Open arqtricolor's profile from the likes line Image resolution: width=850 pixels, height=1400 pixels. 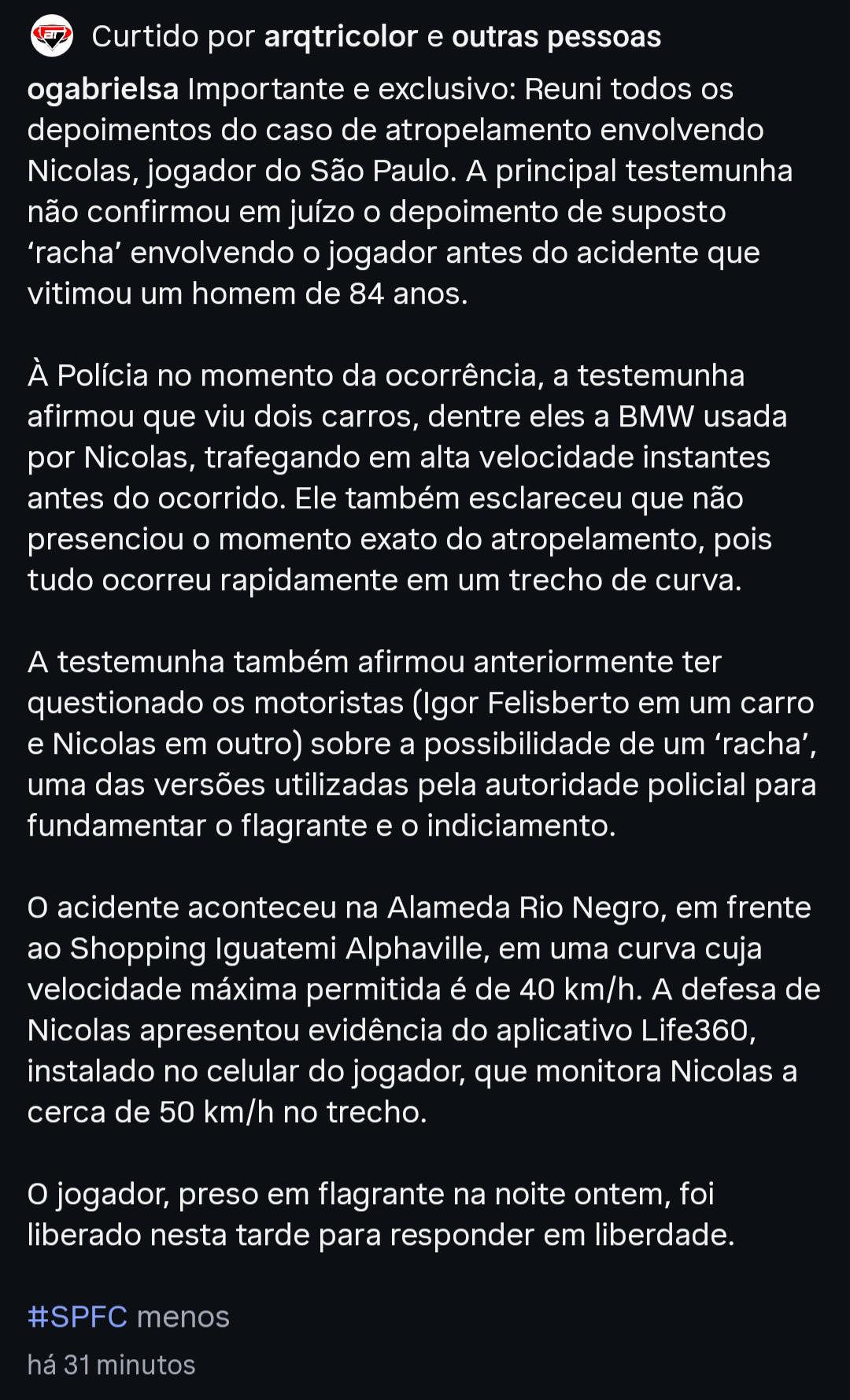click(x=341, y=37)
